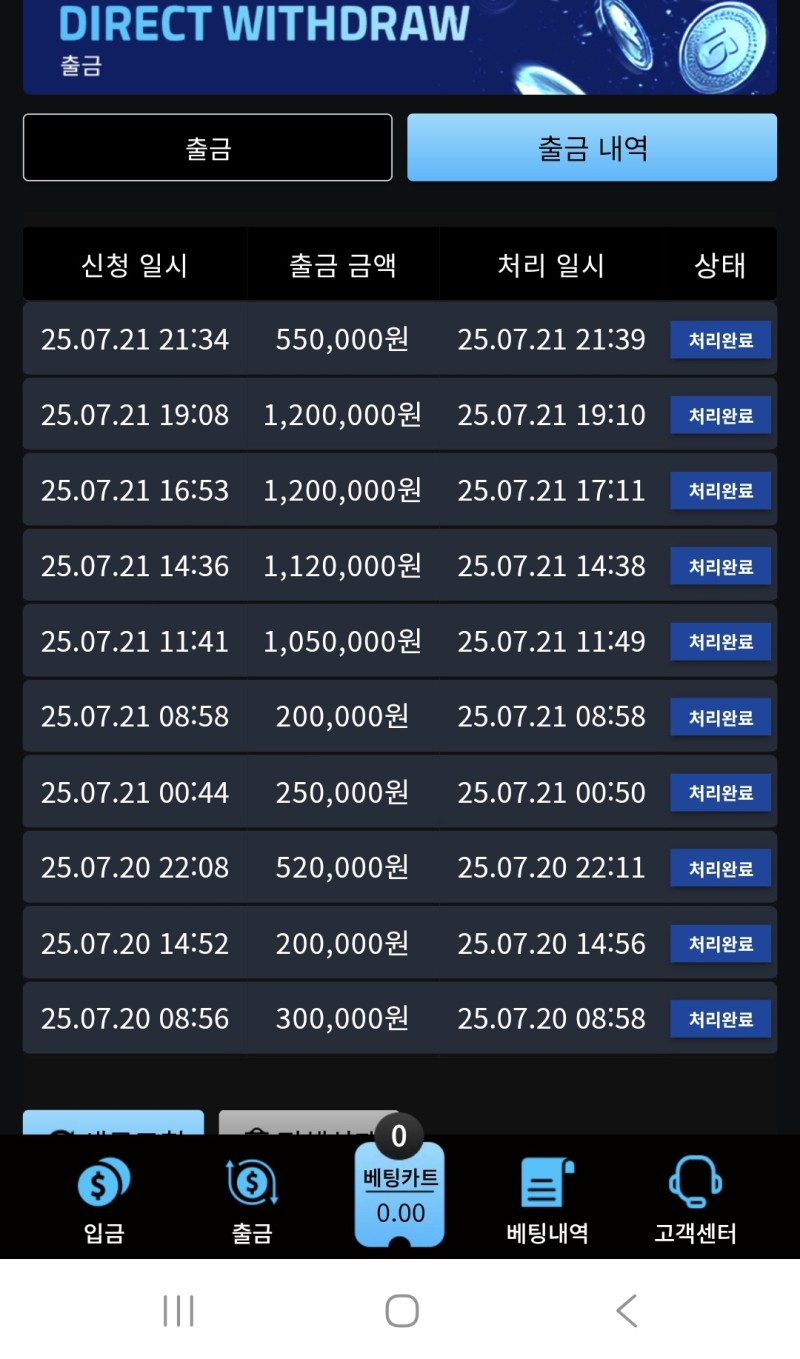Open the 베팅카트 betting cart

(400, 1197)
